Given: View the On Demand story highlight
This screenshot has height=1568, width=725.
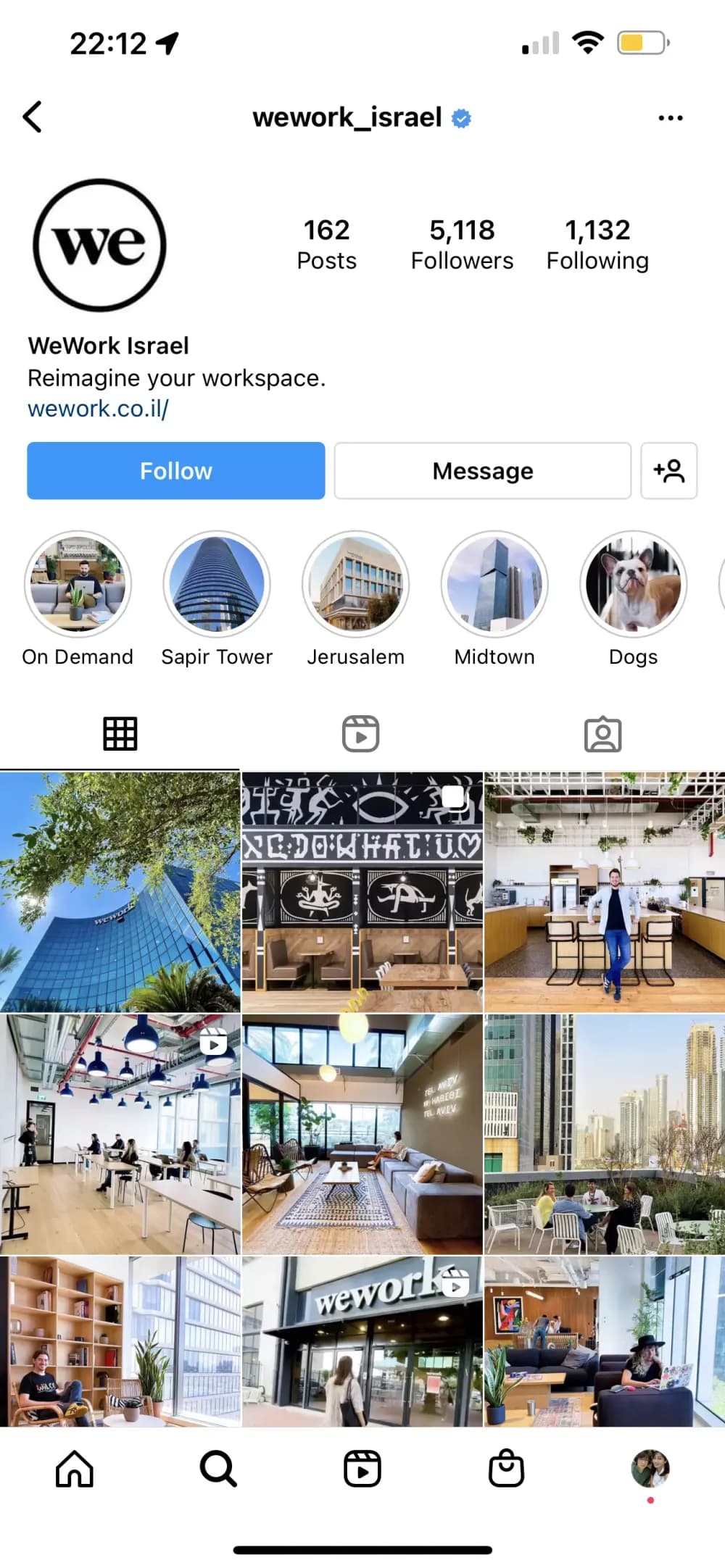Looking at the screenshot, I should pos(78,585).
